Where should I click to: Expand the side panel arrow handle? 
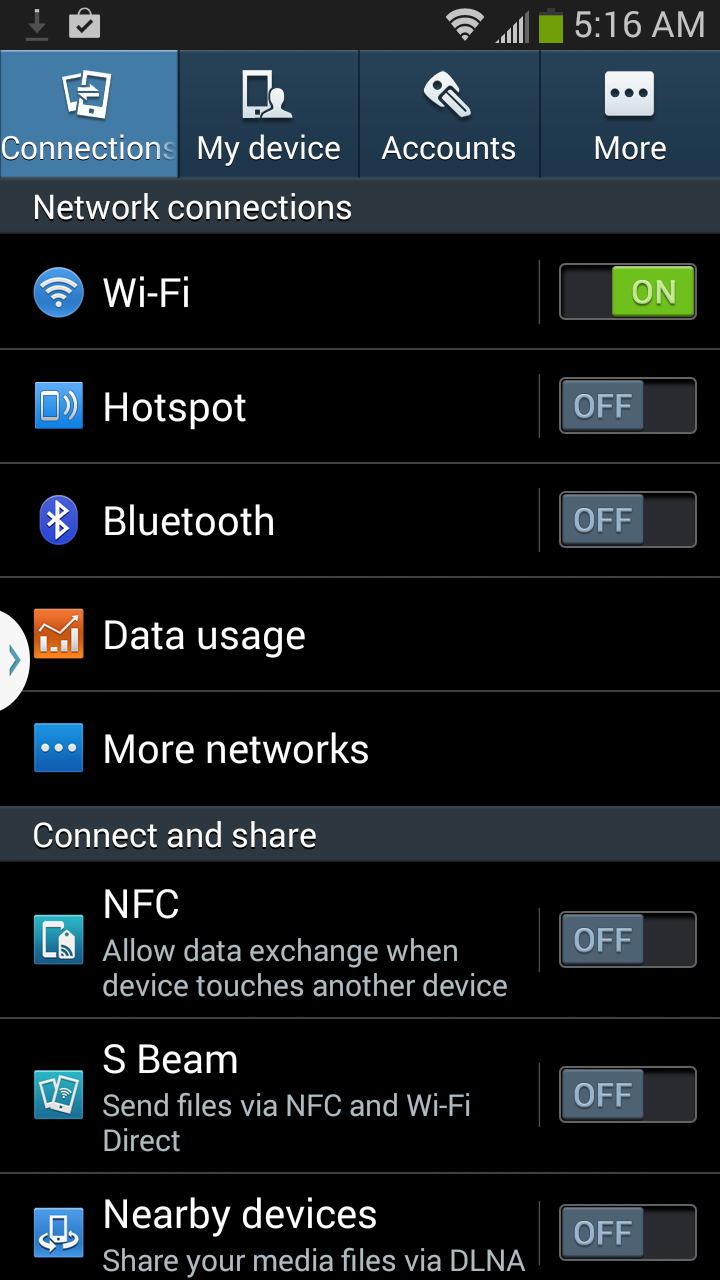[14, 660]
